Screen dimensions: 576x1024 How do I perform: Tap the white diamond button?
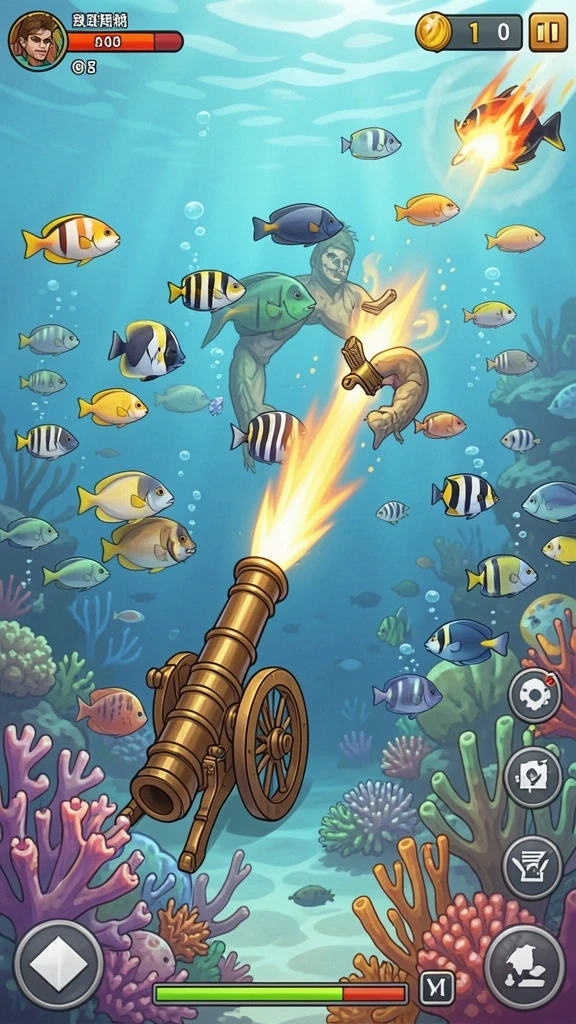pyautogui.click(x=59, y=965)
